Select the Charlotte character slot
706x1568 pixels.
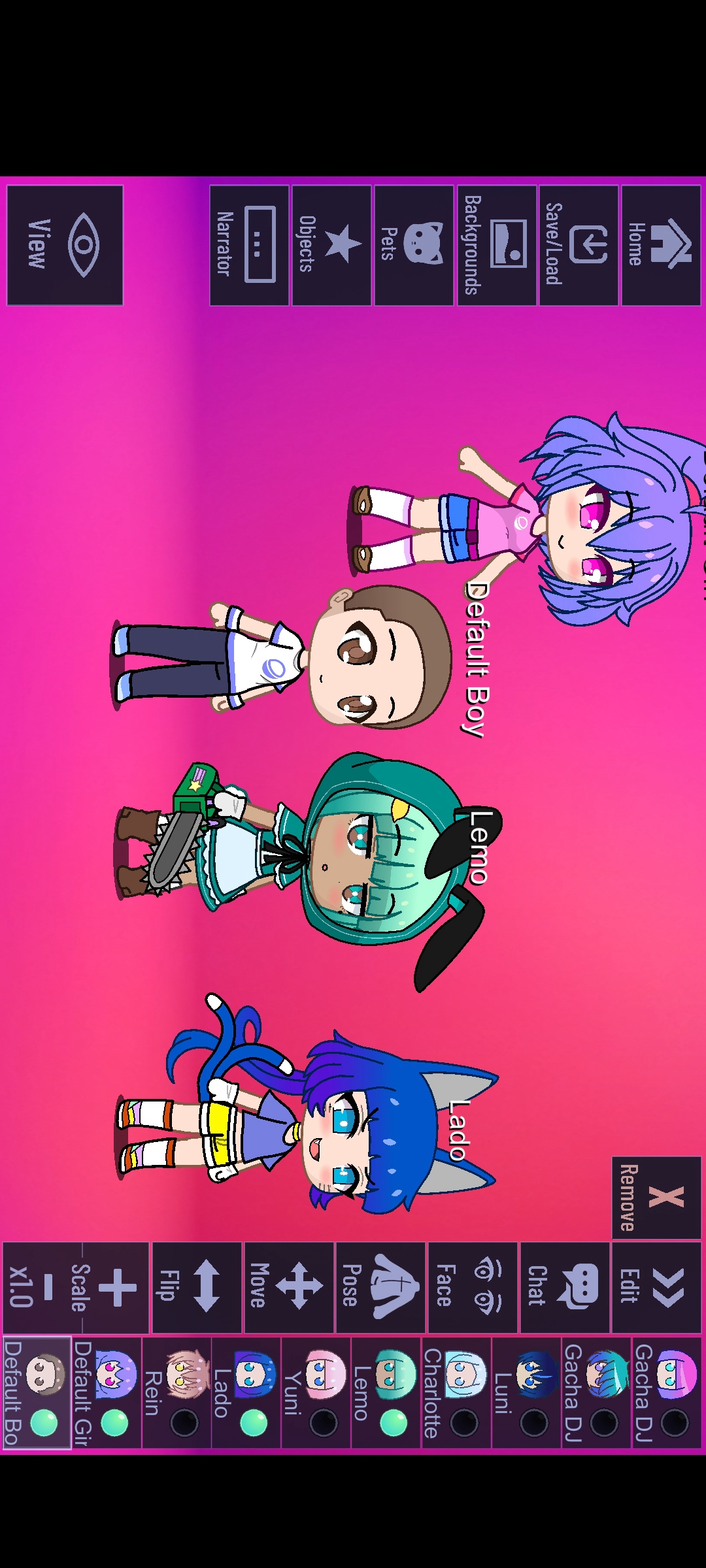tap(456, 1392)
